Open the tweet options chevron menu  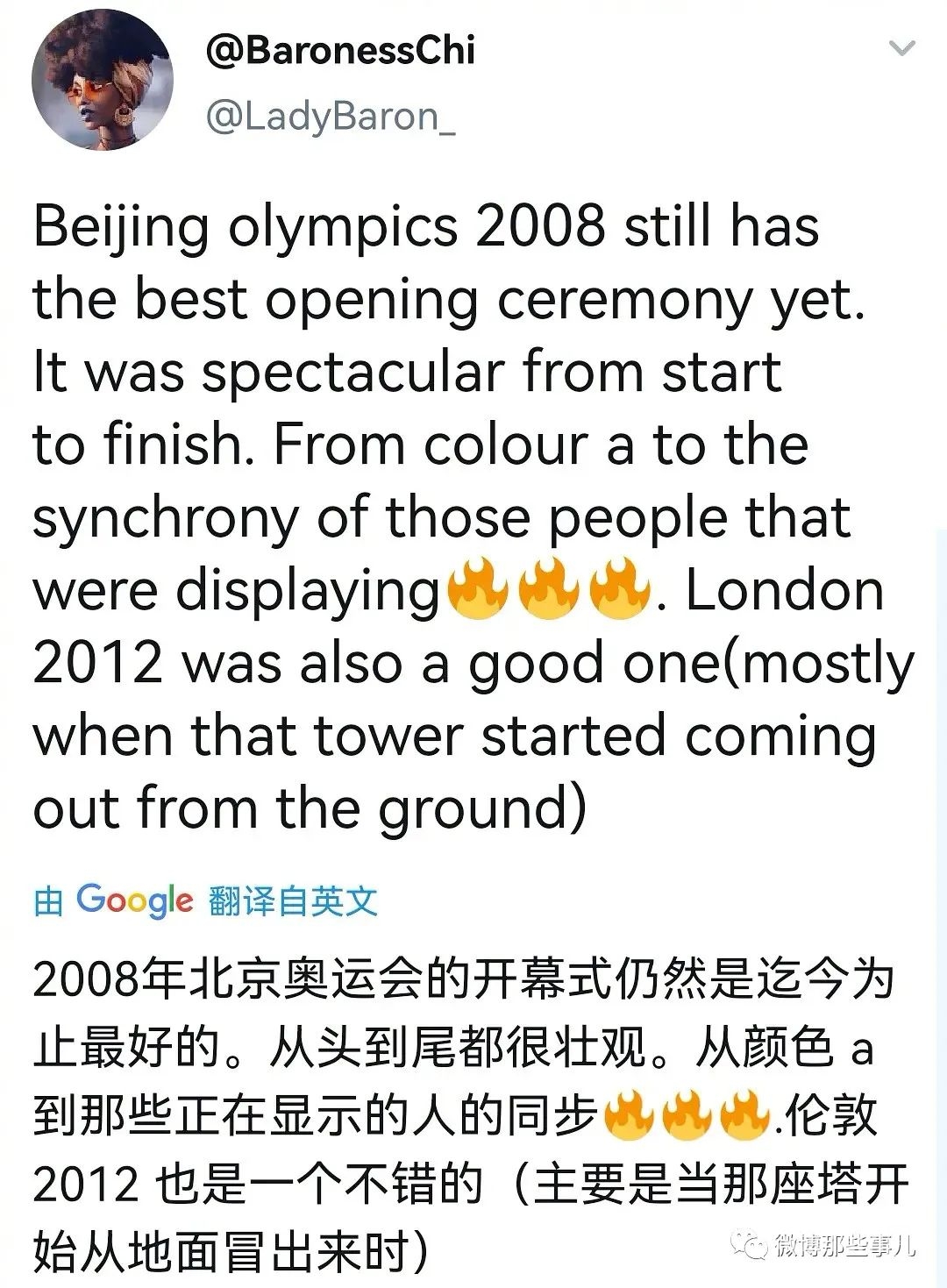click(x=901, y=49)
